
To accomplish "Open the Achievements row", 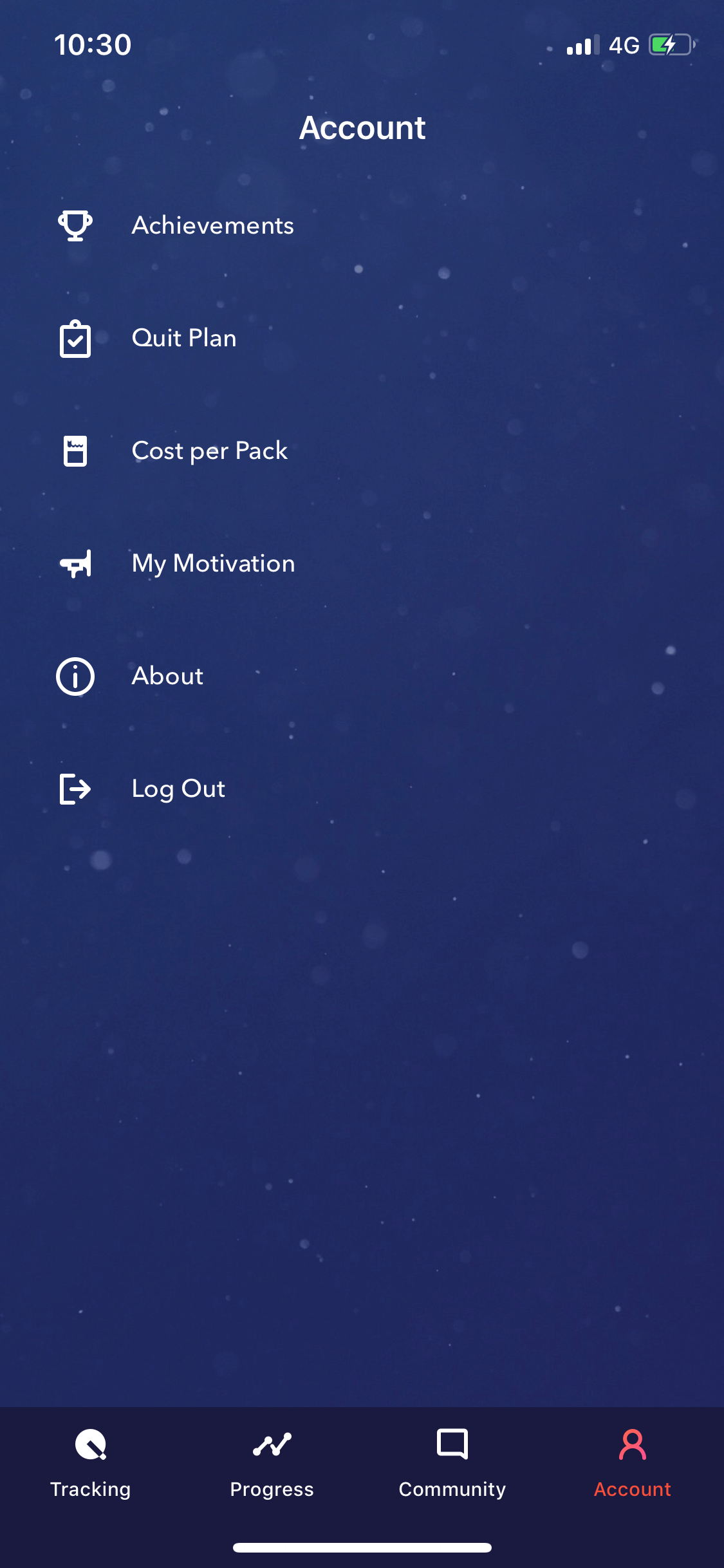I will 362,225.
